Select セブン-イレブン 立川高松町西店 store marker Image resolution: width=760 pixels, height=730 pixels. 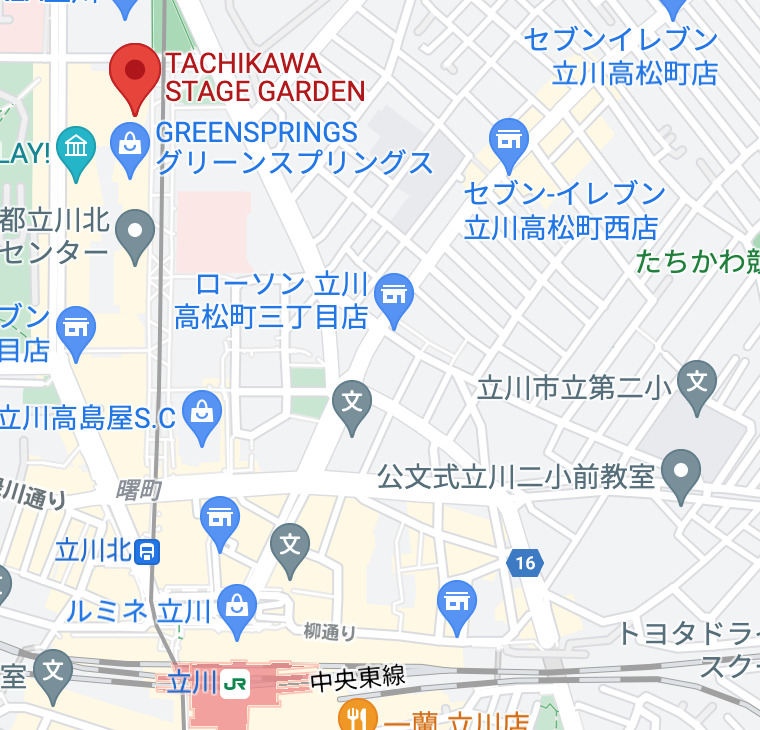[508, 143]
